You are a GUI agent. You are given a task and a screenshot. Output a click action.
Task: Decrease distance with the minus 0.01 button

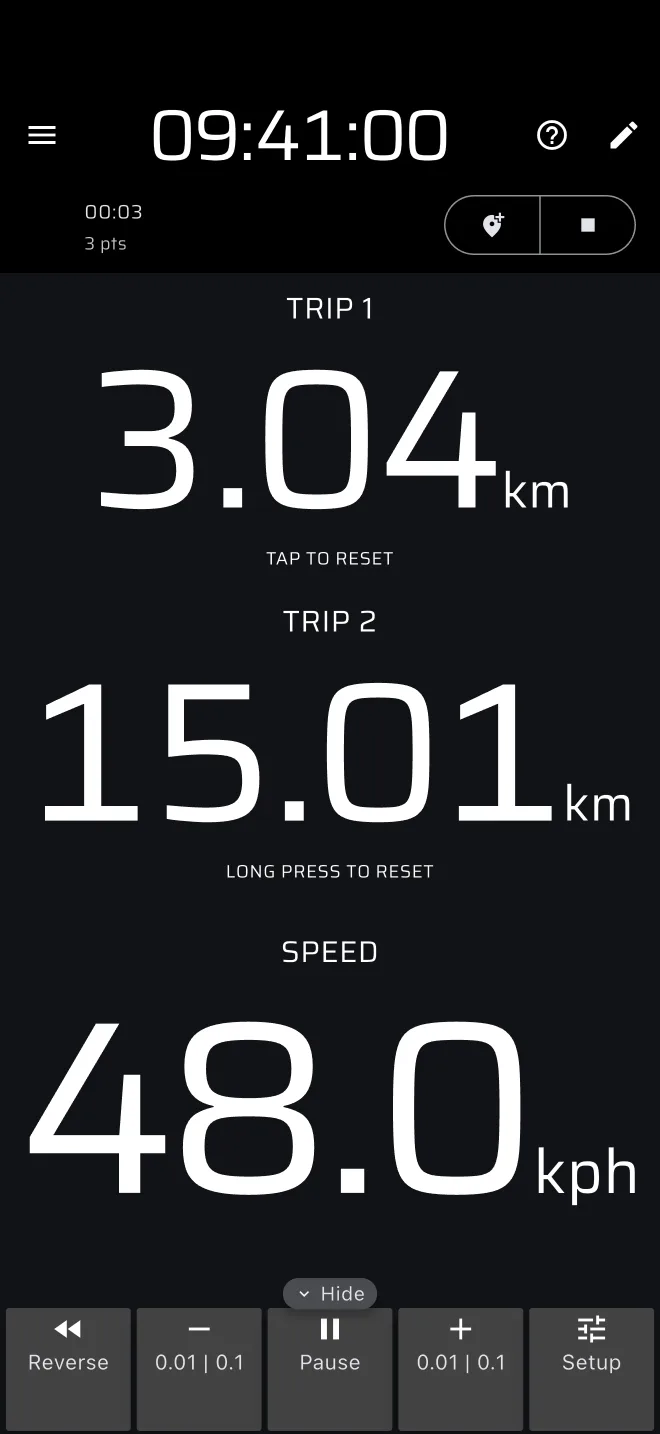[x=199, y=1369]
